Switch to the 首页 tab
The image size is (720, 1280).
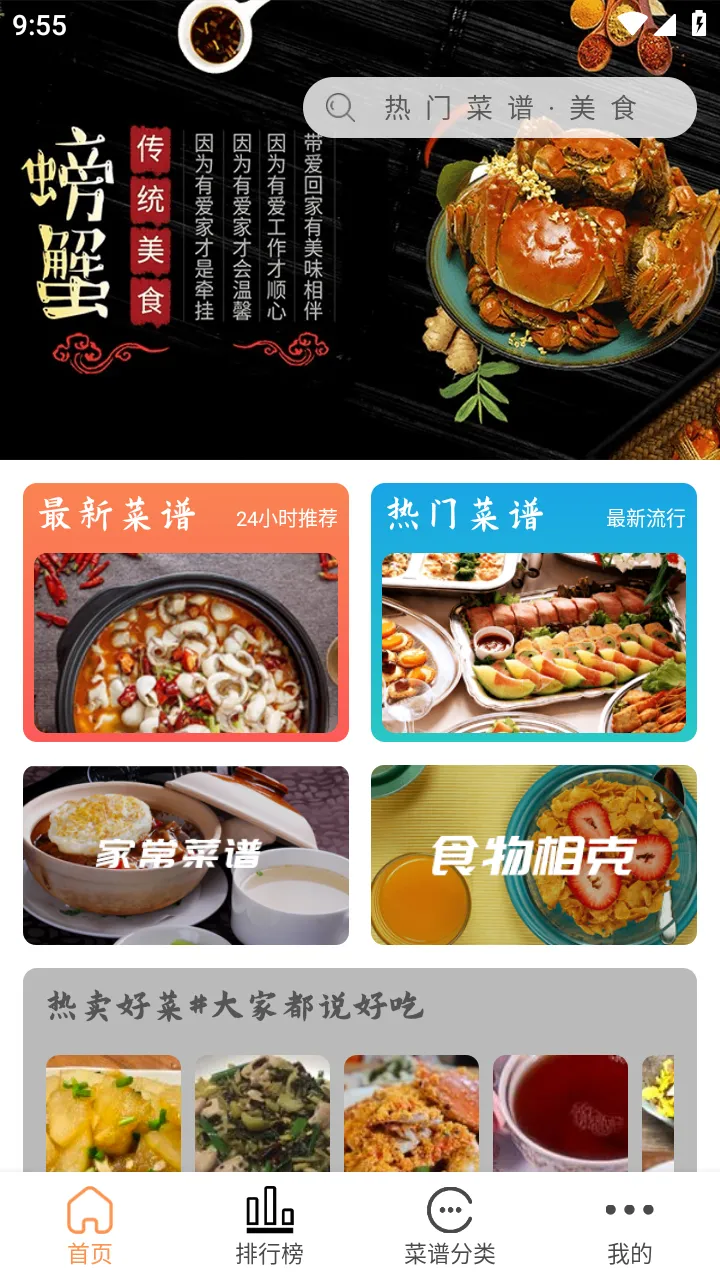(x=90, y=1226)
